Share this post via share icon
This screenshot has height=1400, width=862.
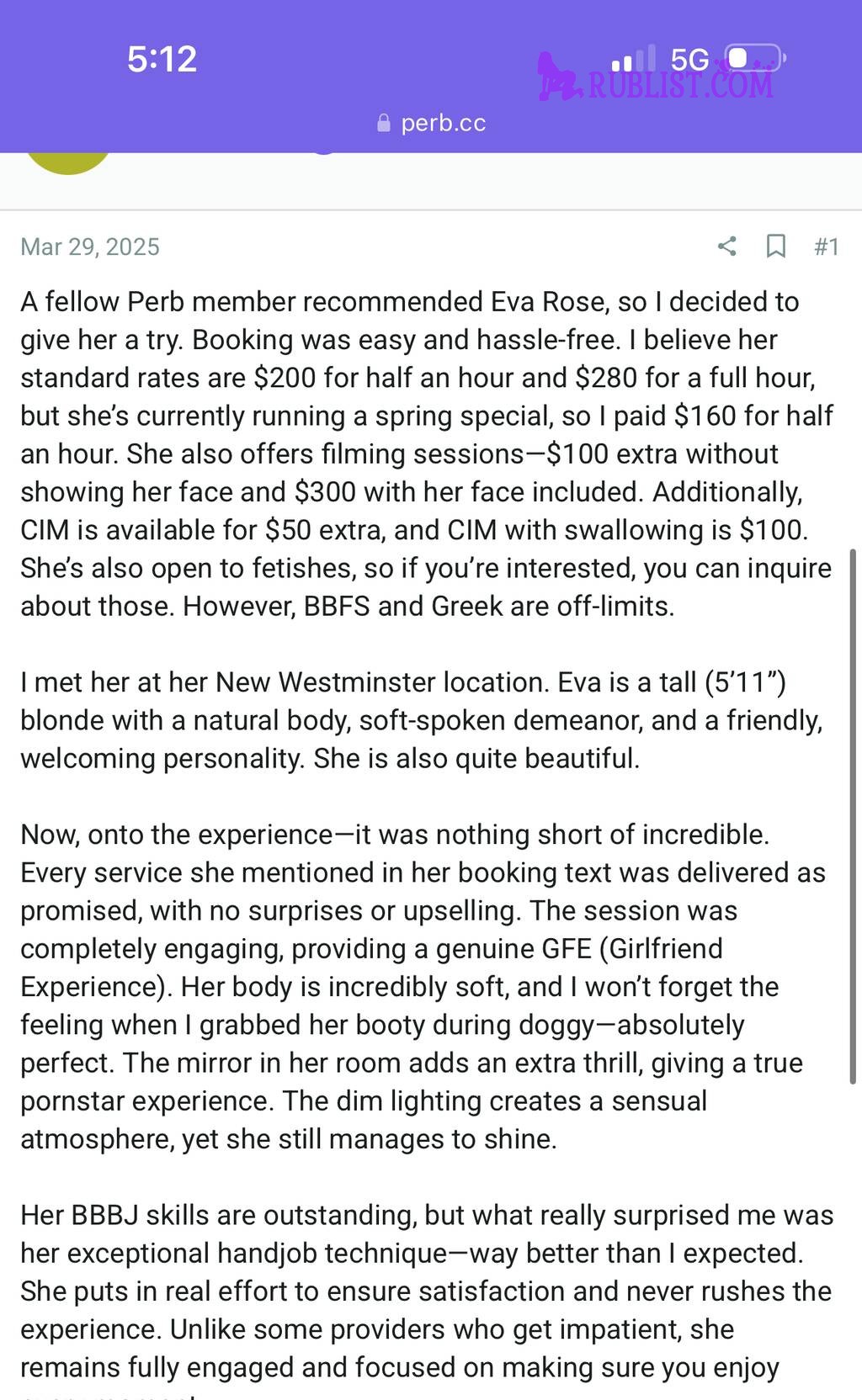tap(727, 246)
